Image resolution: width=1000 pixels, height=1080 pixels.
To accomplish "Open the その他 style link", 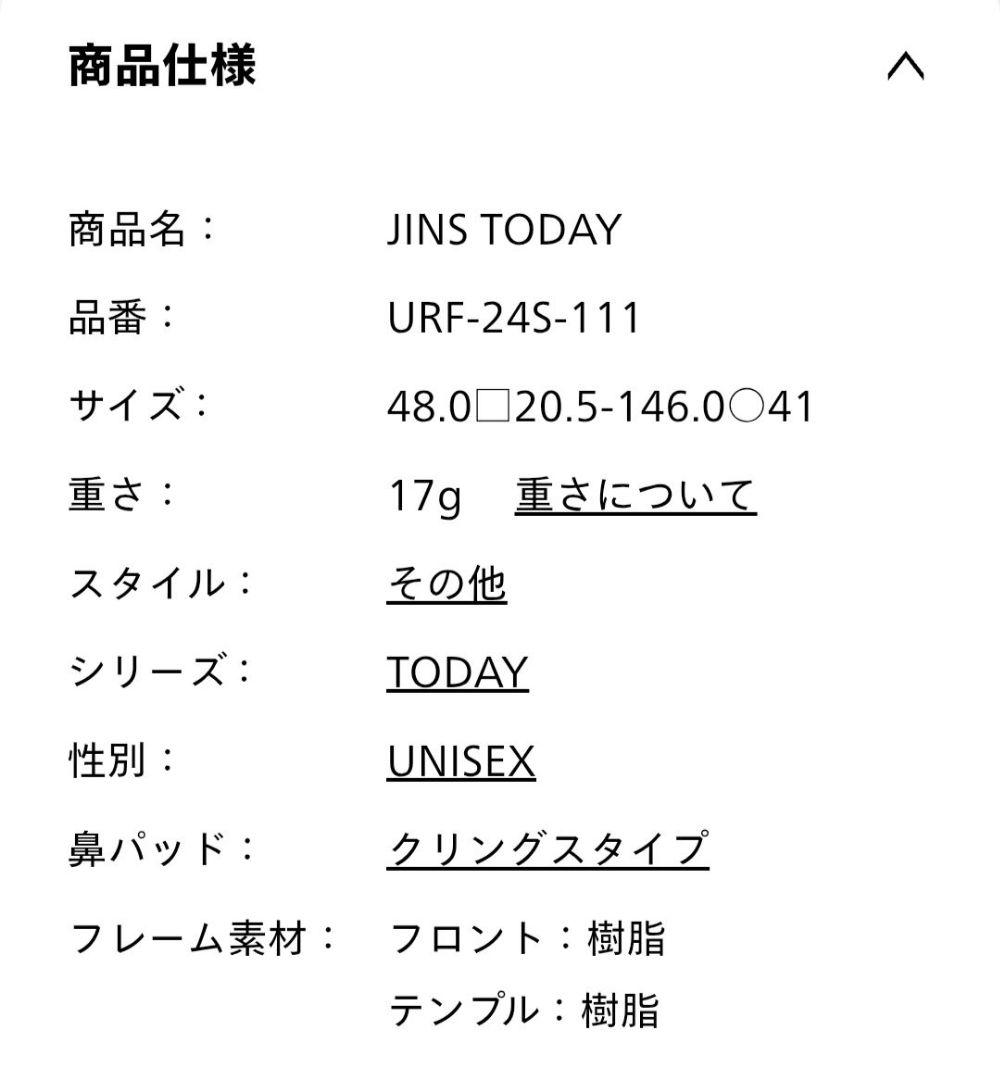I will (x=446, y=584).
